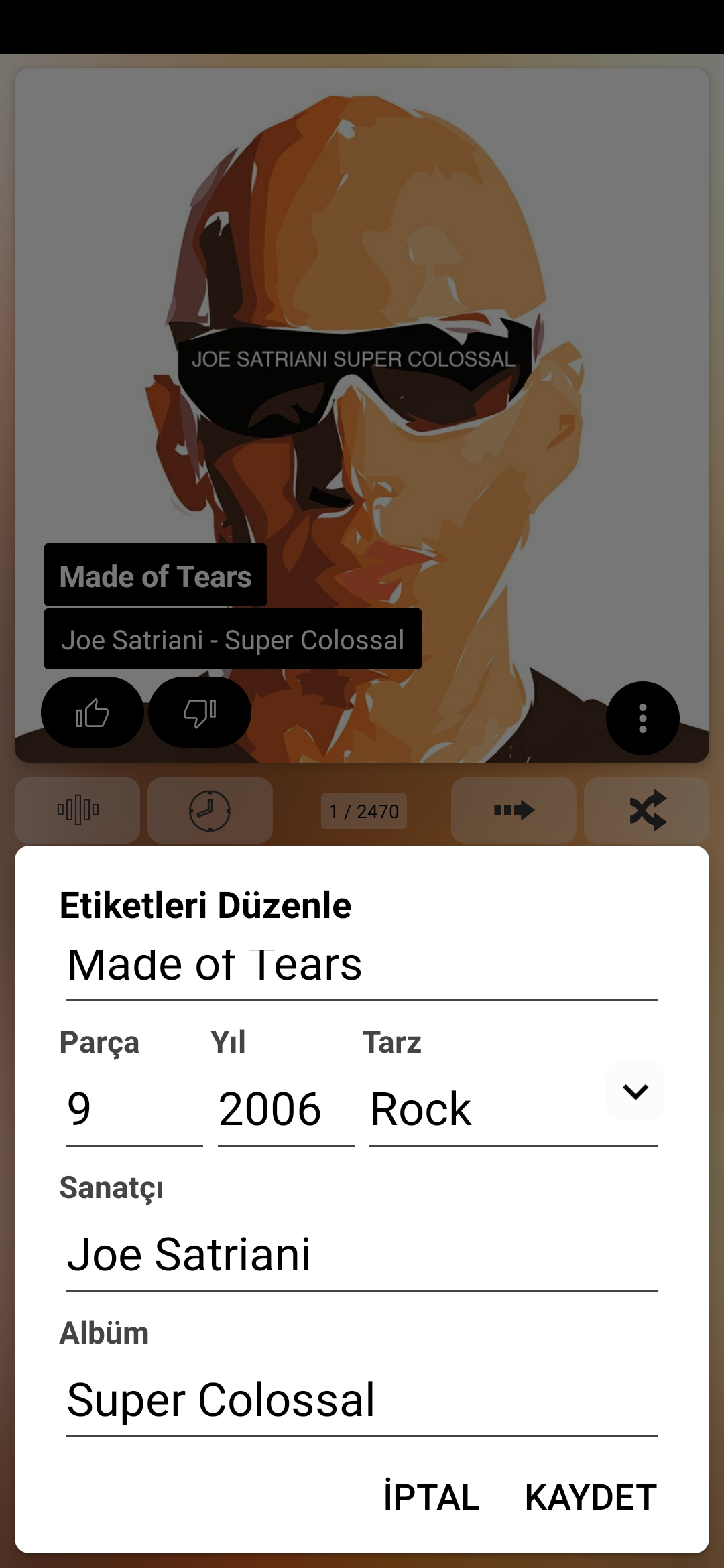Screen dimensions: 724x1568
Task: Tap the Tarz field showing Rock
Action: [x=483, y=1109]
